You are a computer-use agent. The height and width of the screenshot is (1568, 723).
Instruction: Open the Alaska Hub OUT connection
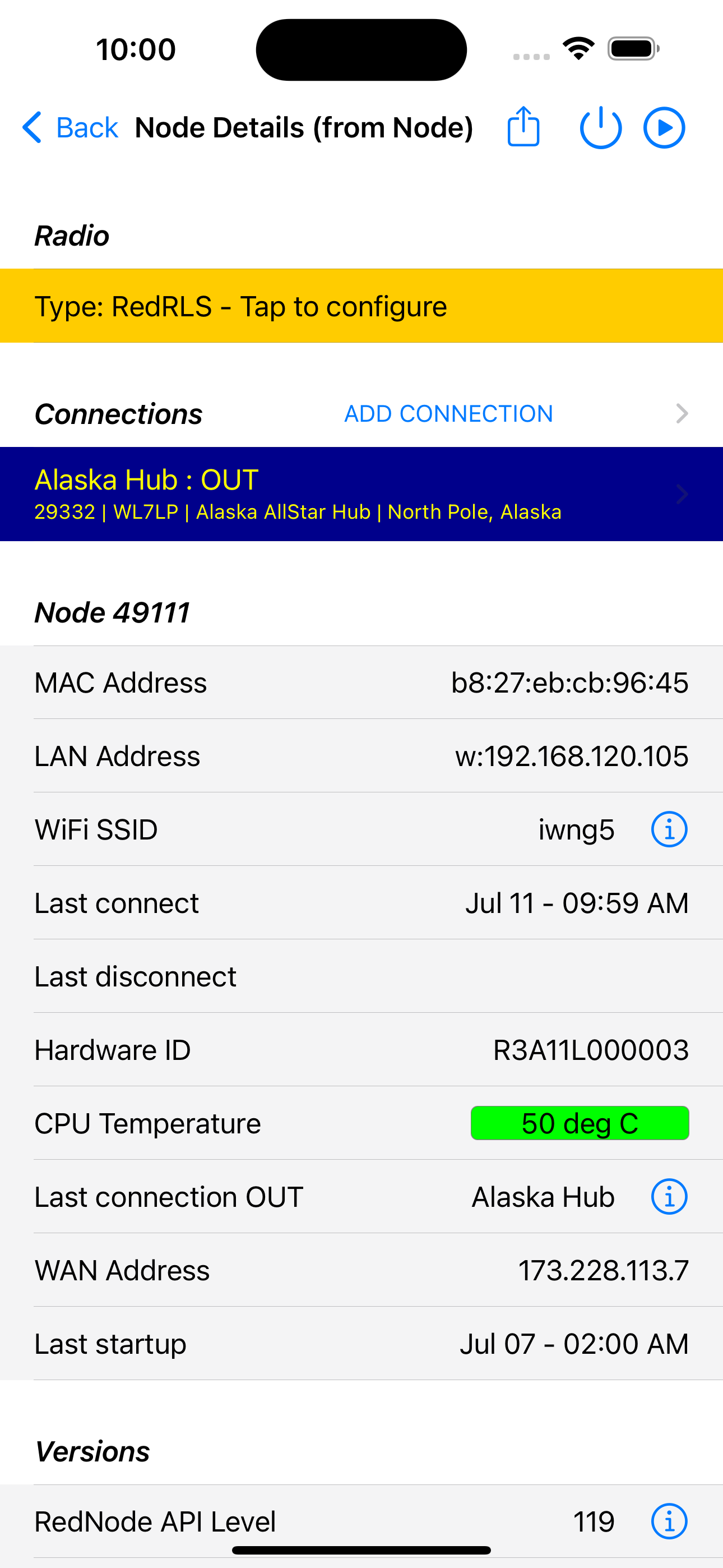pyautogui.click(x=361, y=494)
